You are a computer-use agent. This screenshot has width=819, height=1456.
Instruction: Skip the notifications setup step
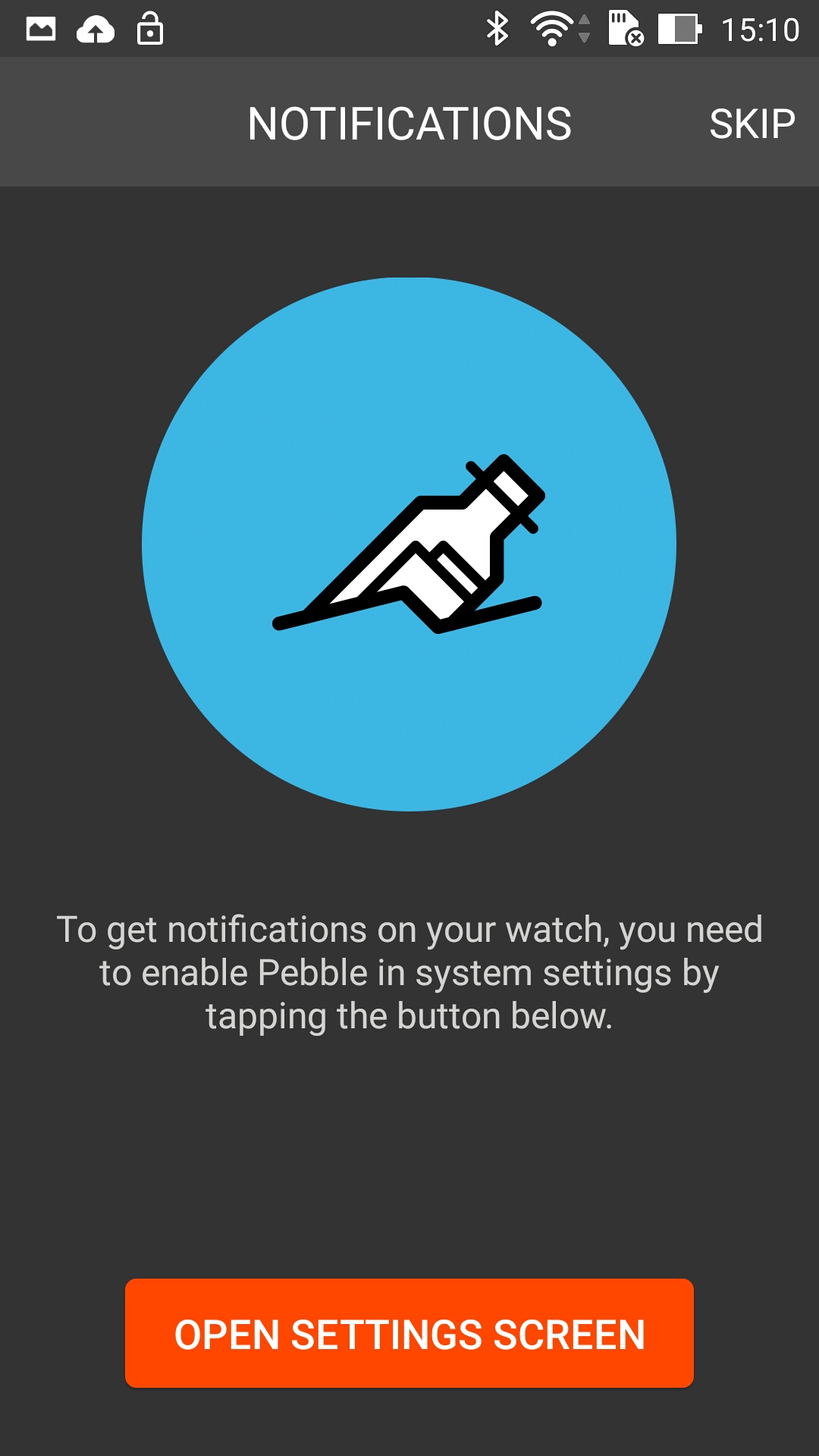click(x=752, y=124)
